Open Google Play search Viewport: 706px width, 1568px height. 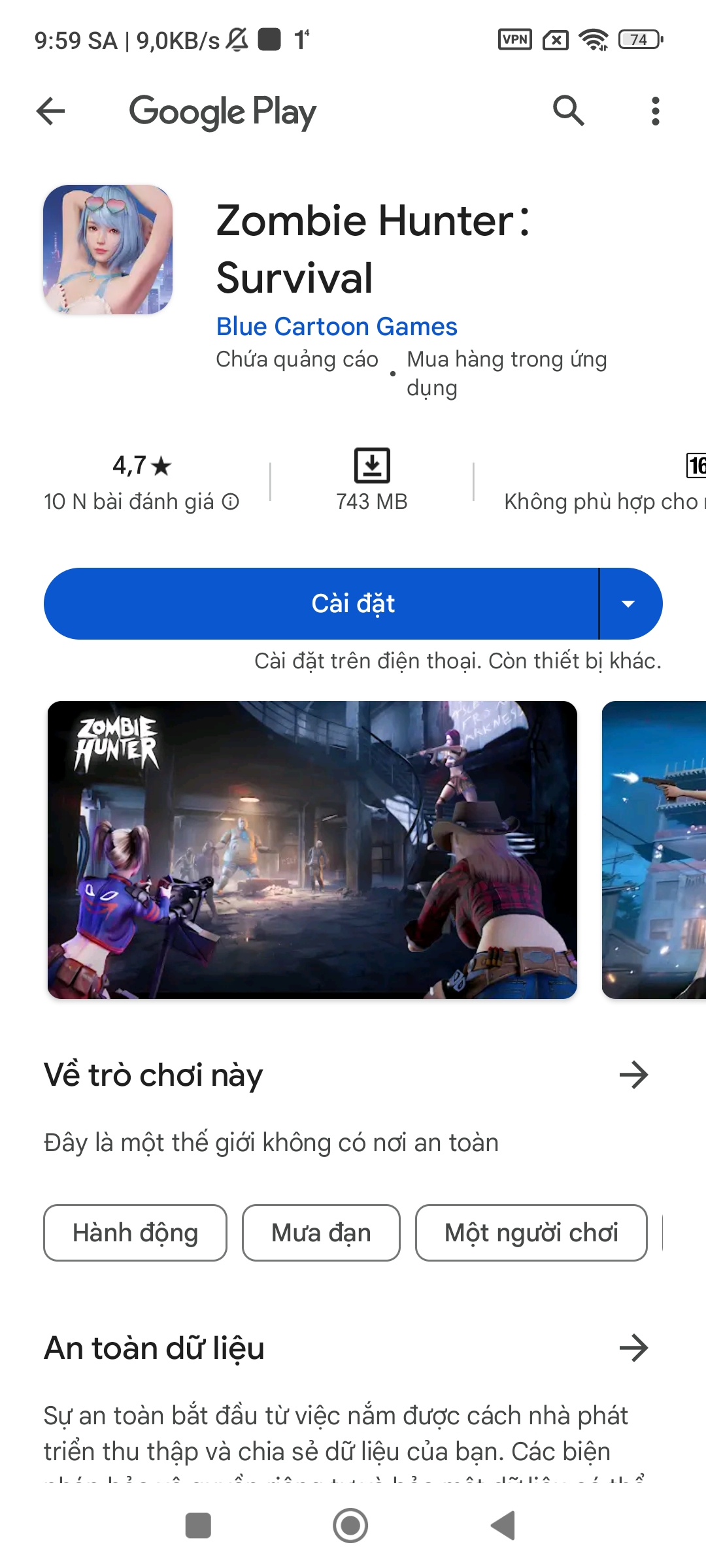point(568,111)
